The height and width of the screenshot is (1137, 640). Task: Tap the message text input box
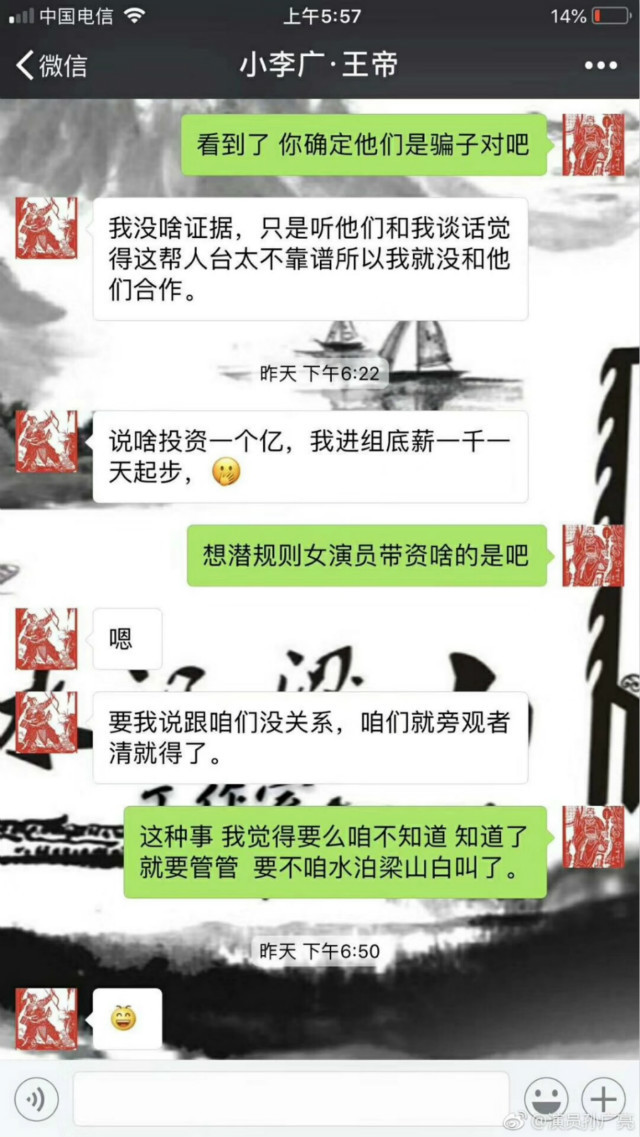(x=290, y=1100)
